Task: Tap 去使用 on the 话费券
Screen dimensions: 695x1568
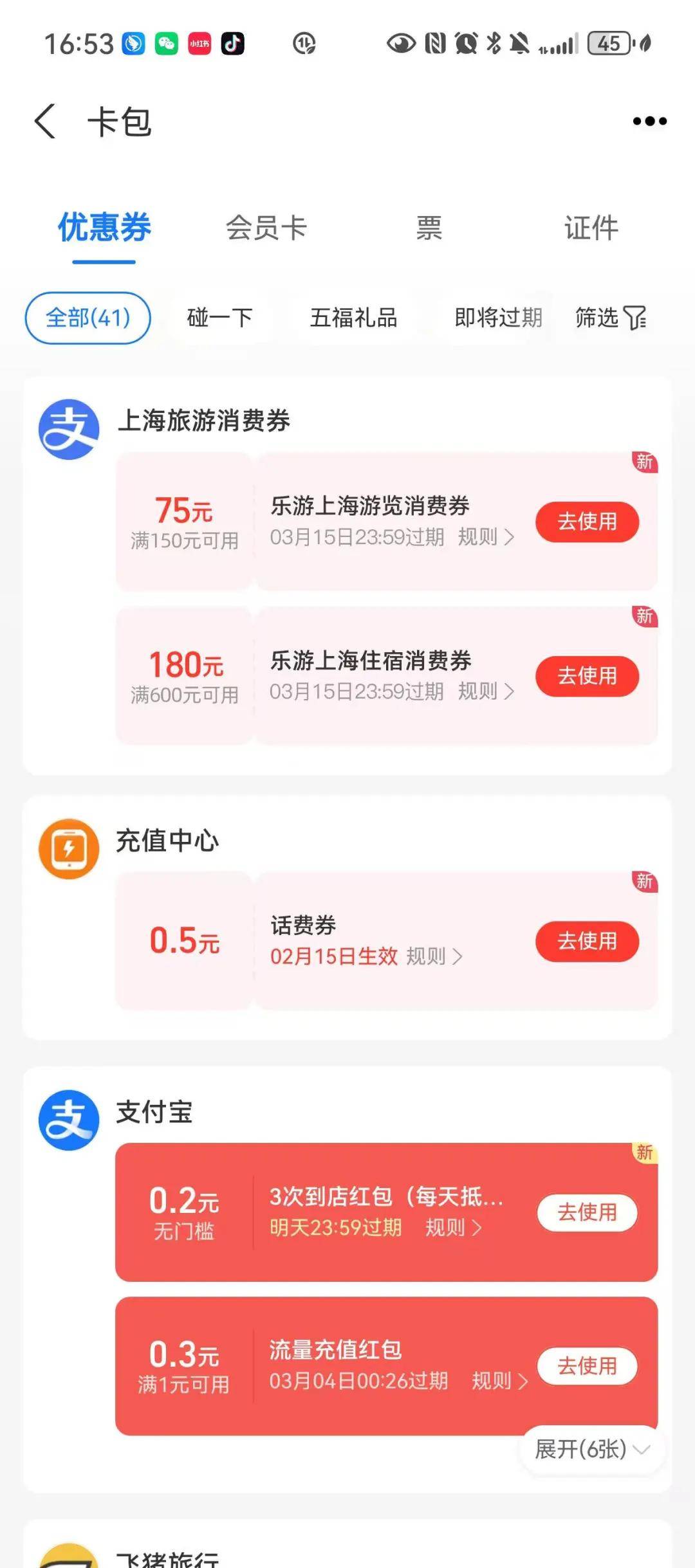Action: (587, 941)
